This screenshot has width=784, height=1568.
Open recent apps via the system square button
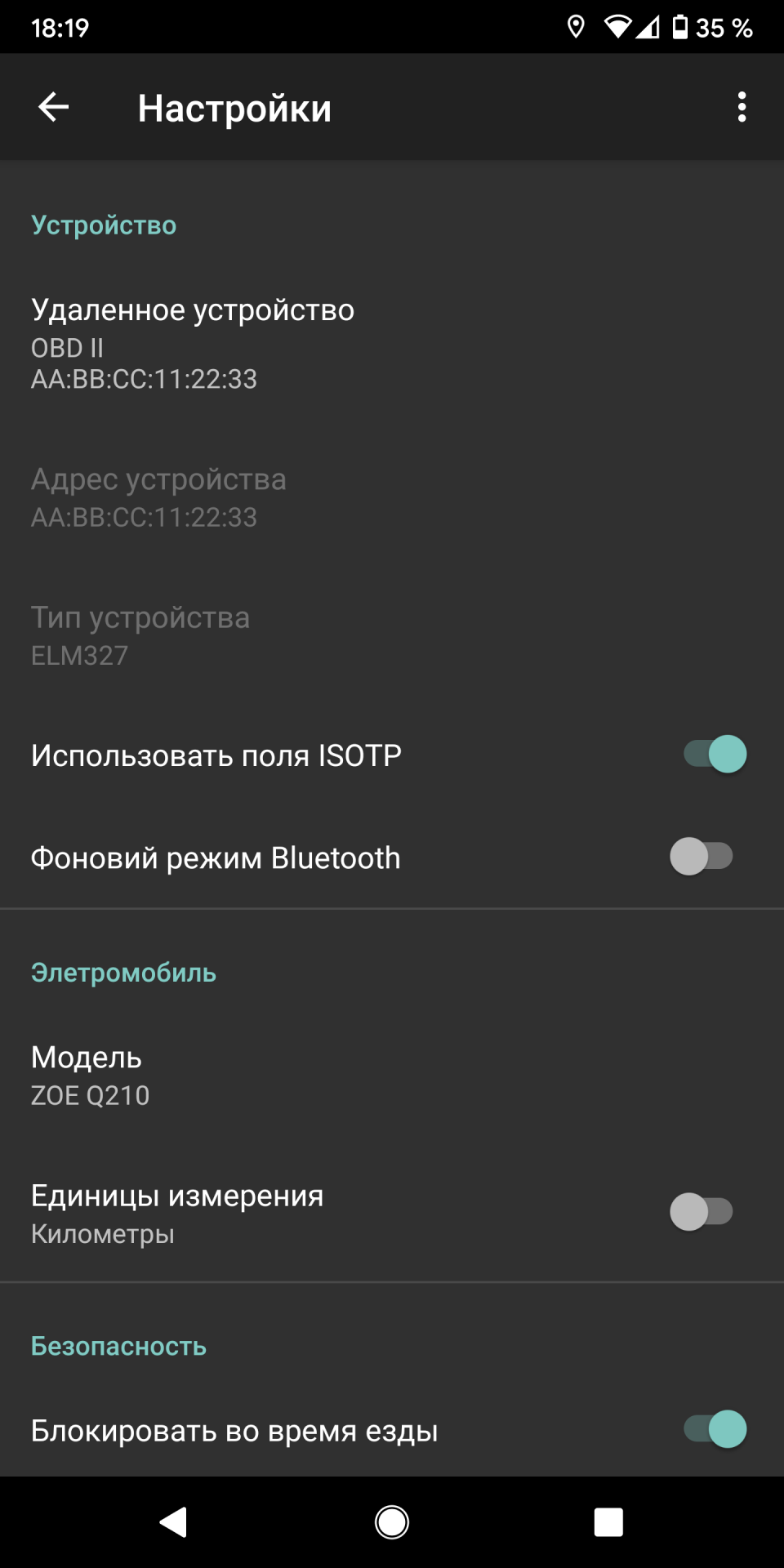(608, 1522)
